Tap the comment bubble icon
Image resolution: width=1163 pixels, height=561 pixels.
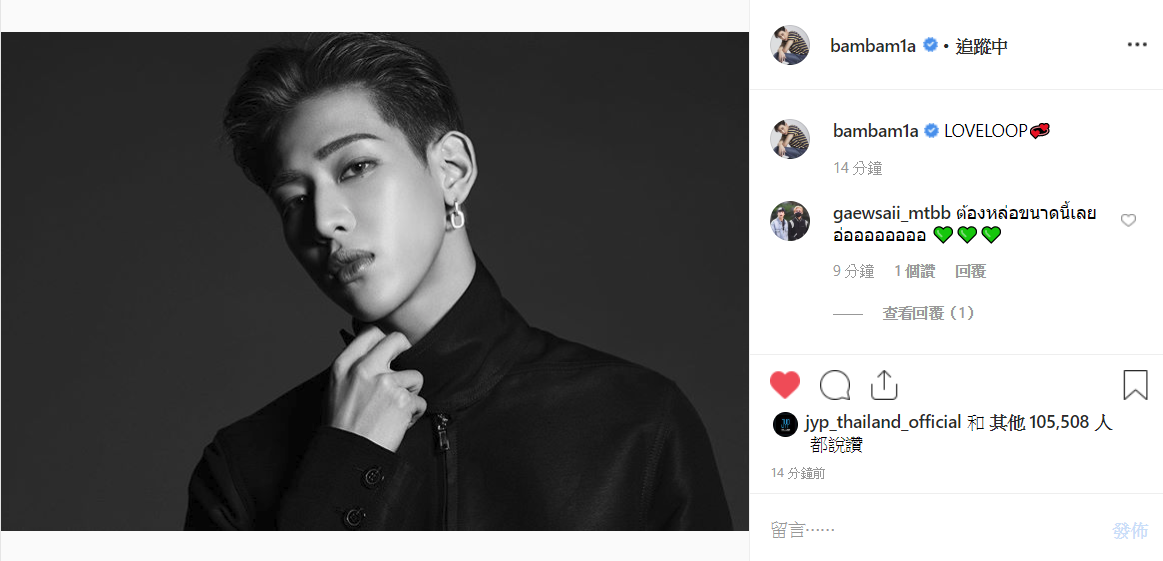[x=835, y=385]
